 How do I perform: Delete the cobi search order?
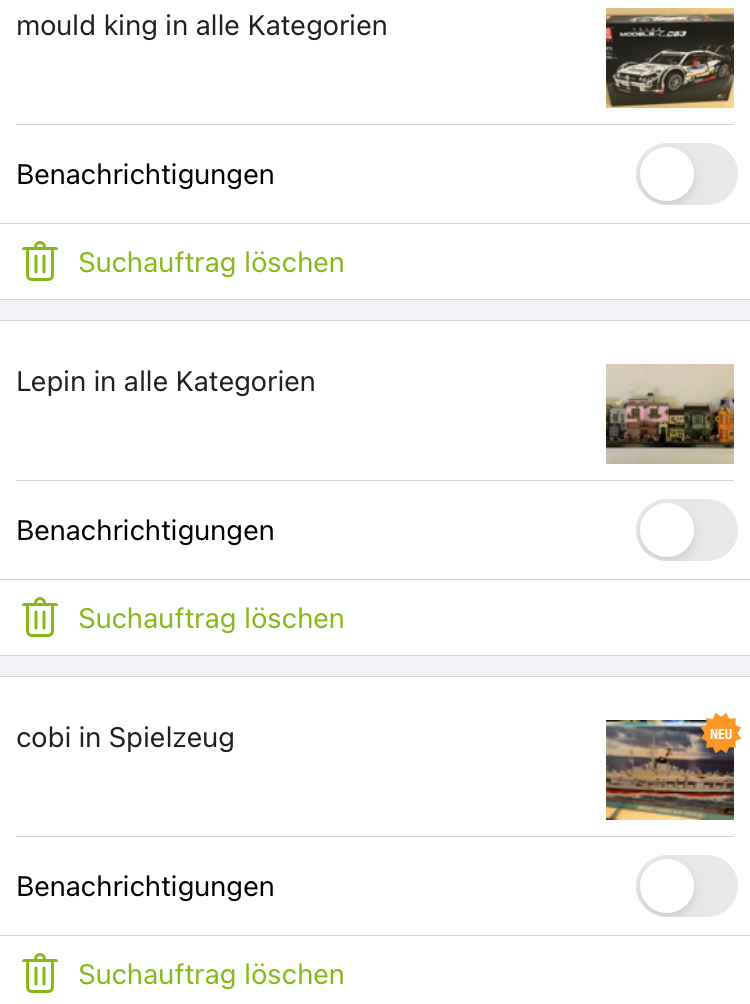211,975
